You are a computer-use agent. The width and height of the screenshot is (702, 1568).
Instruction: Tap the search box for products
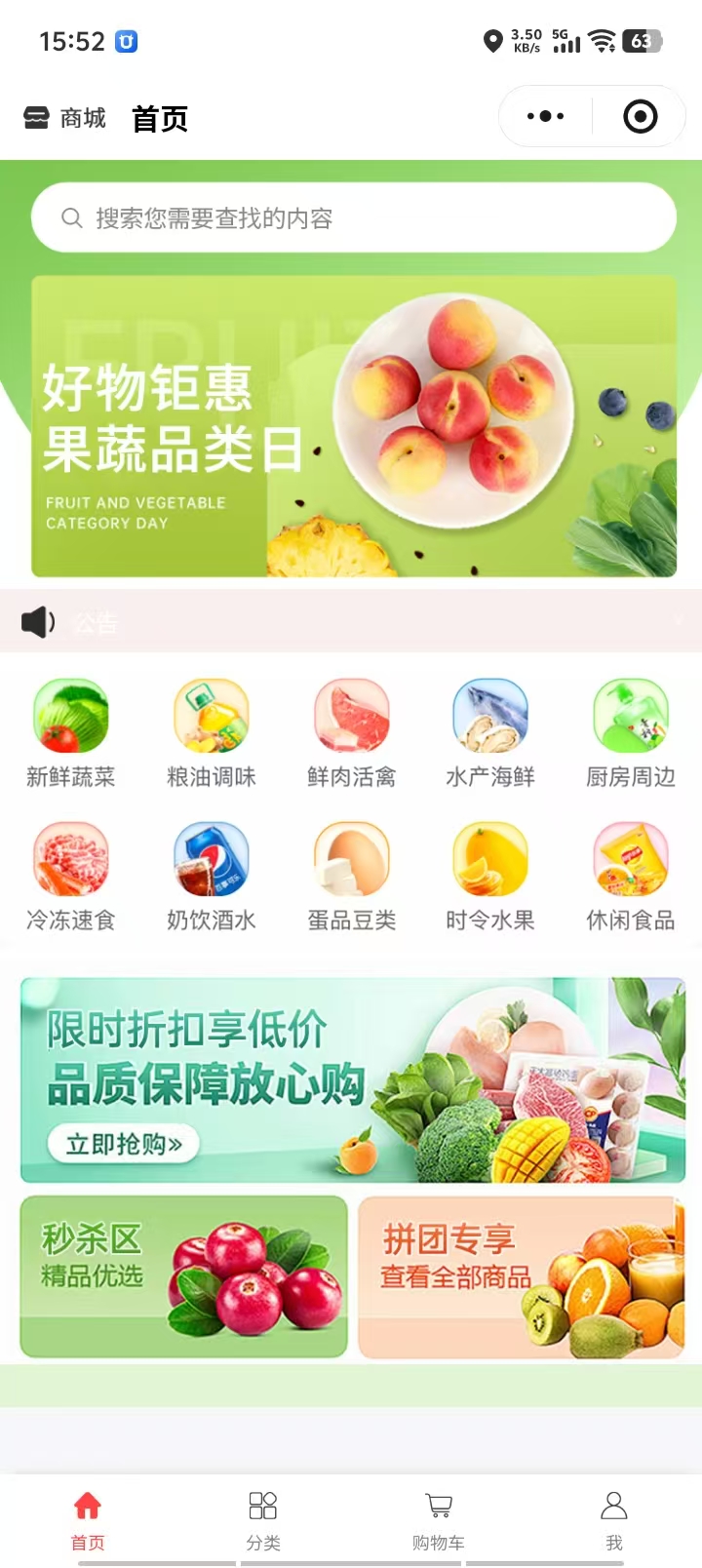[353, 217]
